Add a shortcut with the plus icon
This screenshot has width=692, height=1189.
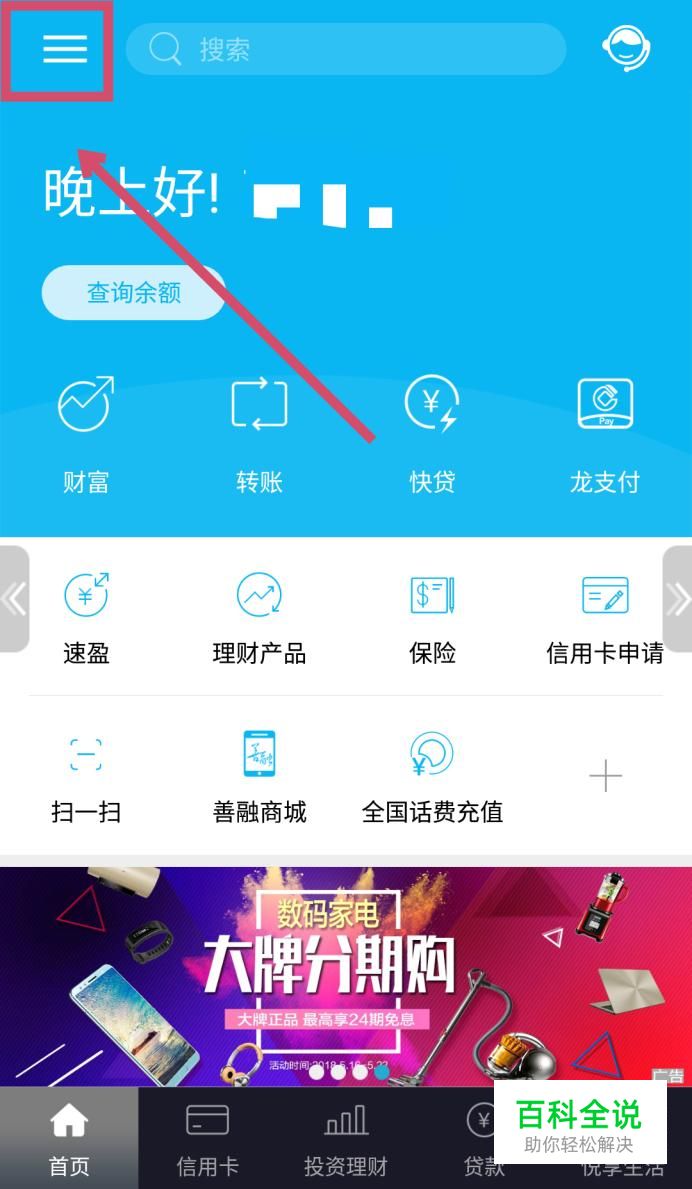pyautogui.click(x=605, y=776)
